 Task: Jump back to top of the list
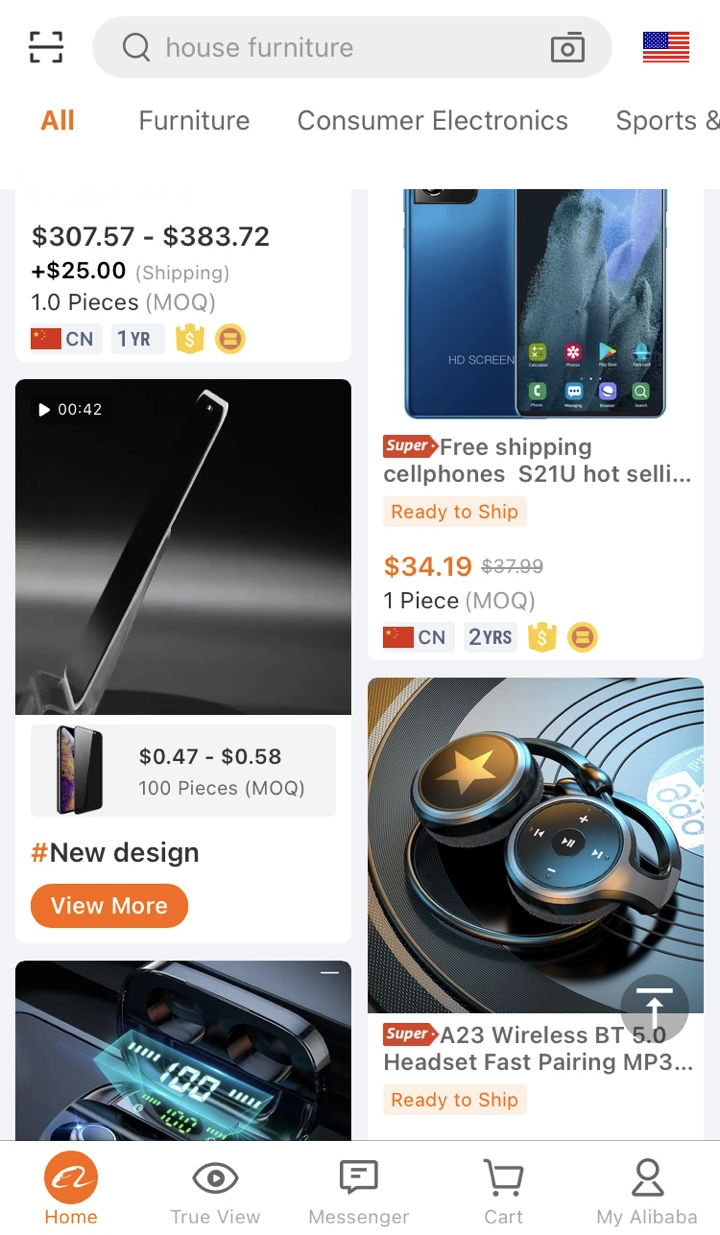pos(654,1008)
